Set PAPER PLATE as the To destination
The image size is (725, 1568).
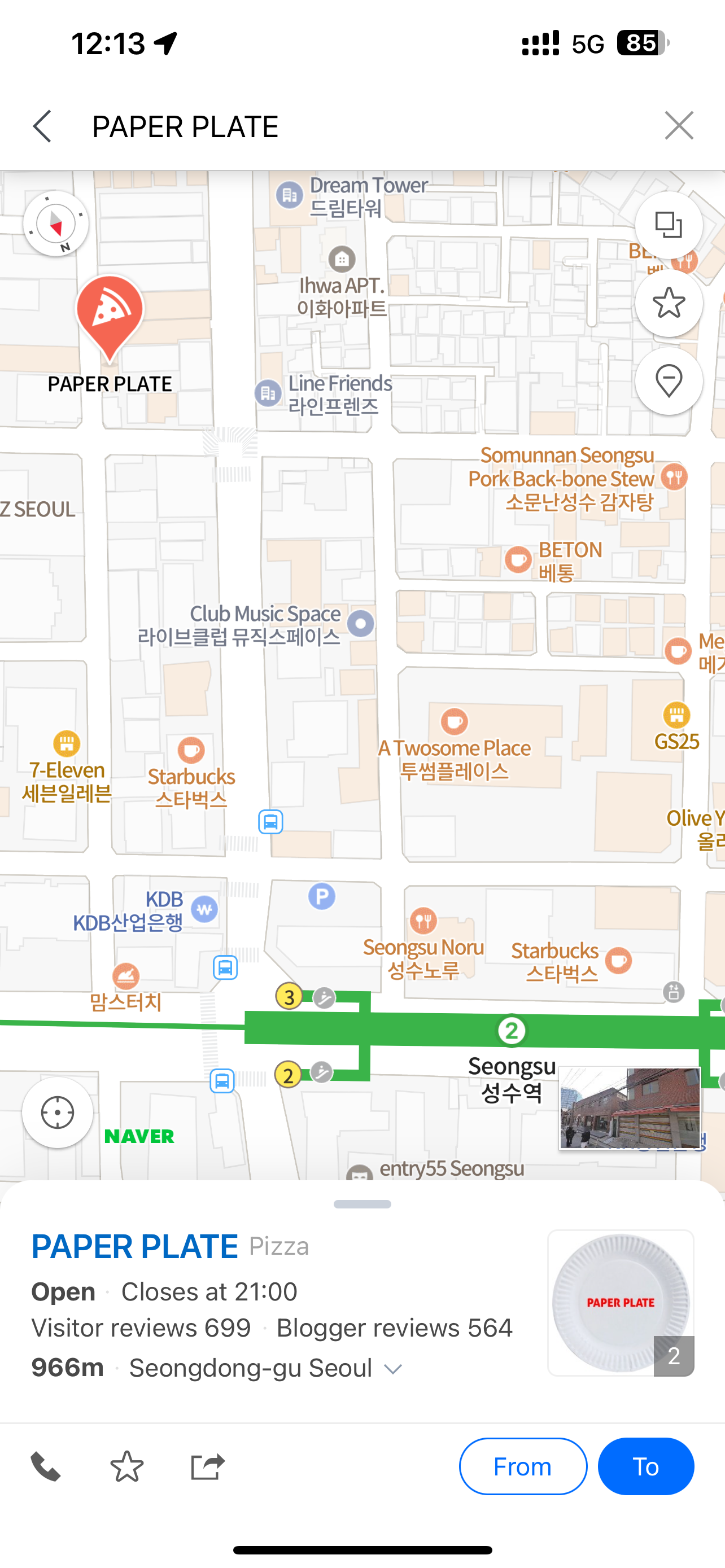point(645,1466)
